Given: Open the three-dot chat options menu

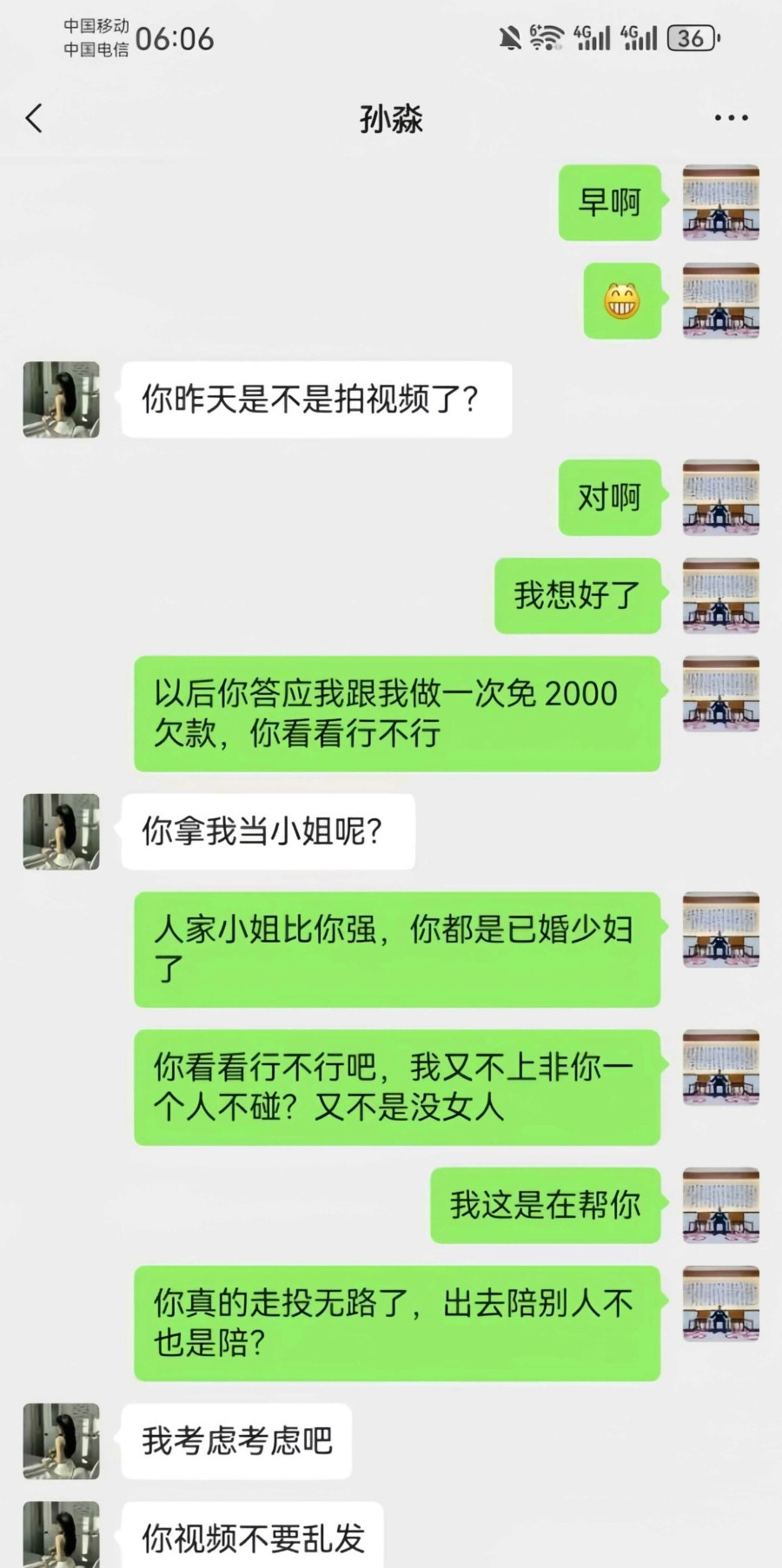Looking at the screenshot, I should 731,118.
